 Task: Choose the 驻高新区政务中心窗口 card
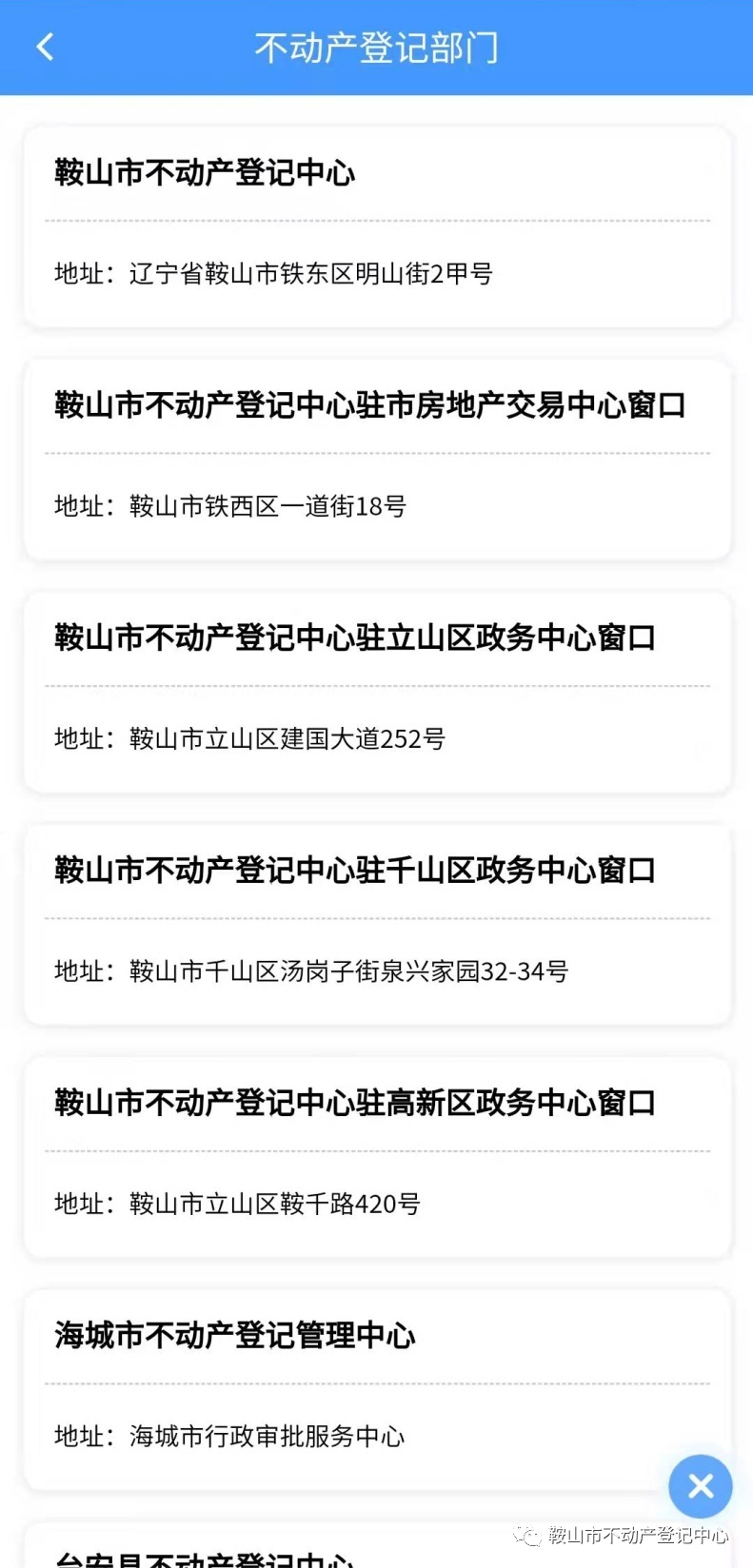point(377,1157)
